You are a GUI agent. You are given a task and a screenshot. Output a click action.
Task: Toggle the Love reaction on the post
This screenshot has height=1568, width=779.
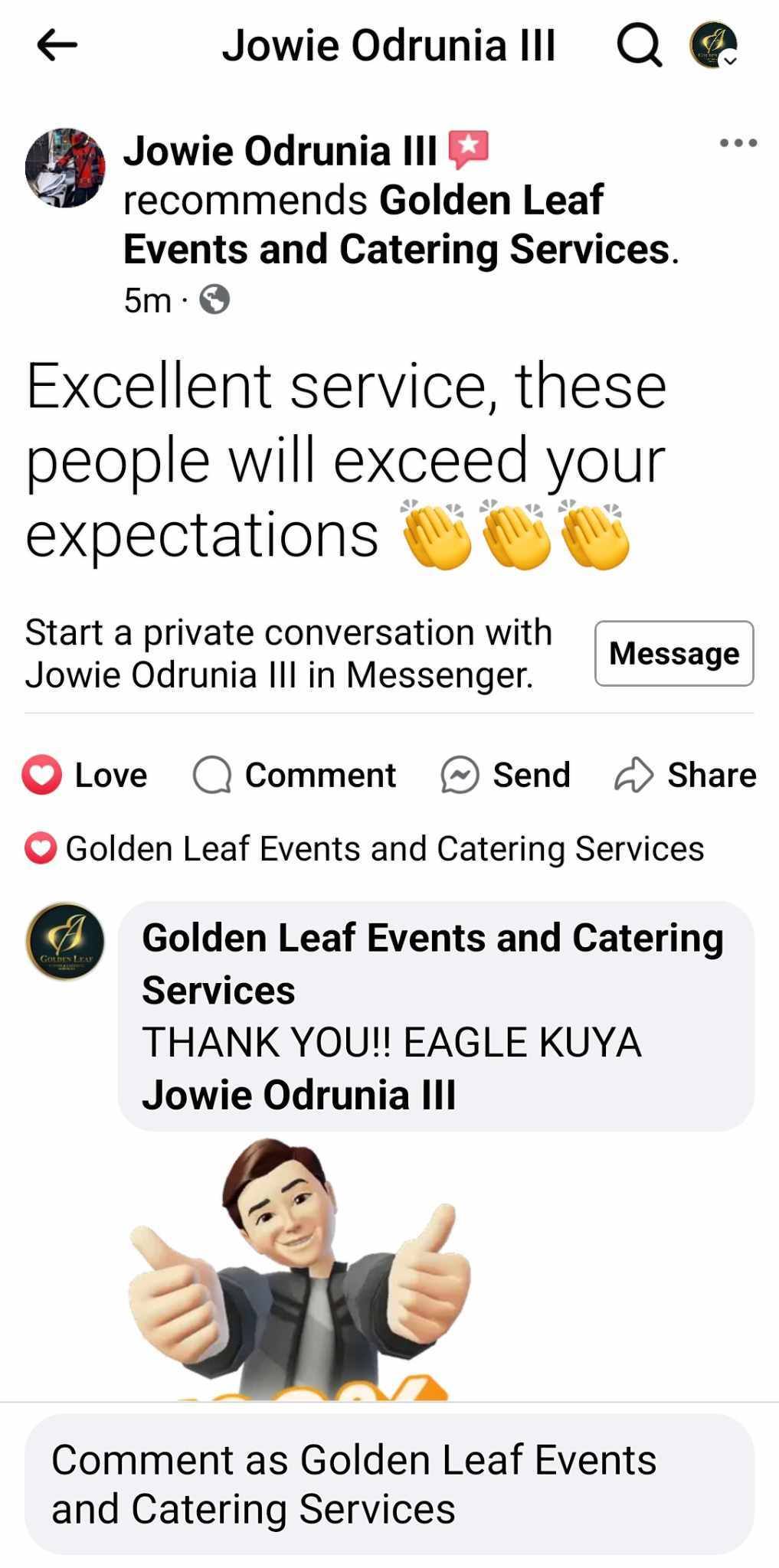[x=84, y=775]
